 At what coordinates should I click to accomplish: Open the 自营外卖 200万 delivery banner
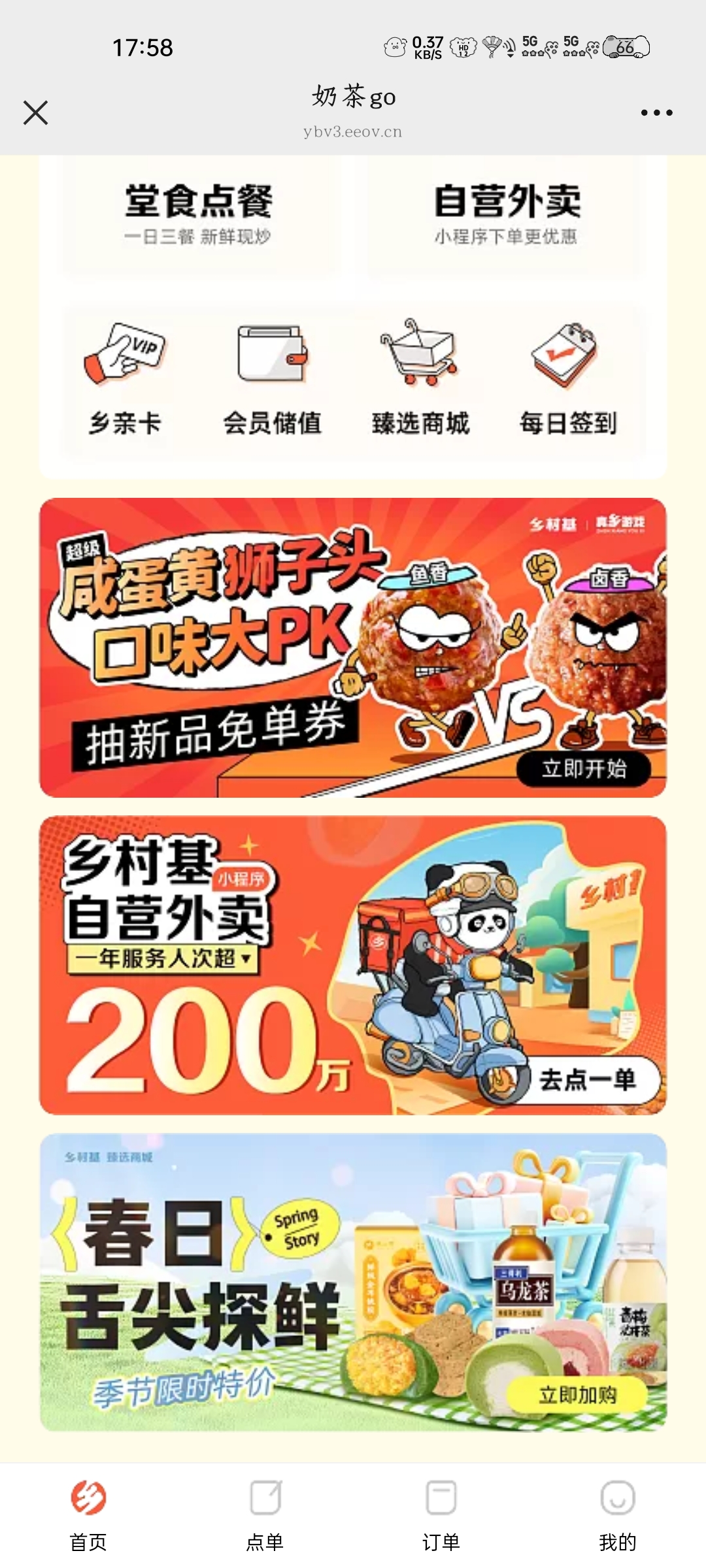pyautogui.click(x=353, y=964)
